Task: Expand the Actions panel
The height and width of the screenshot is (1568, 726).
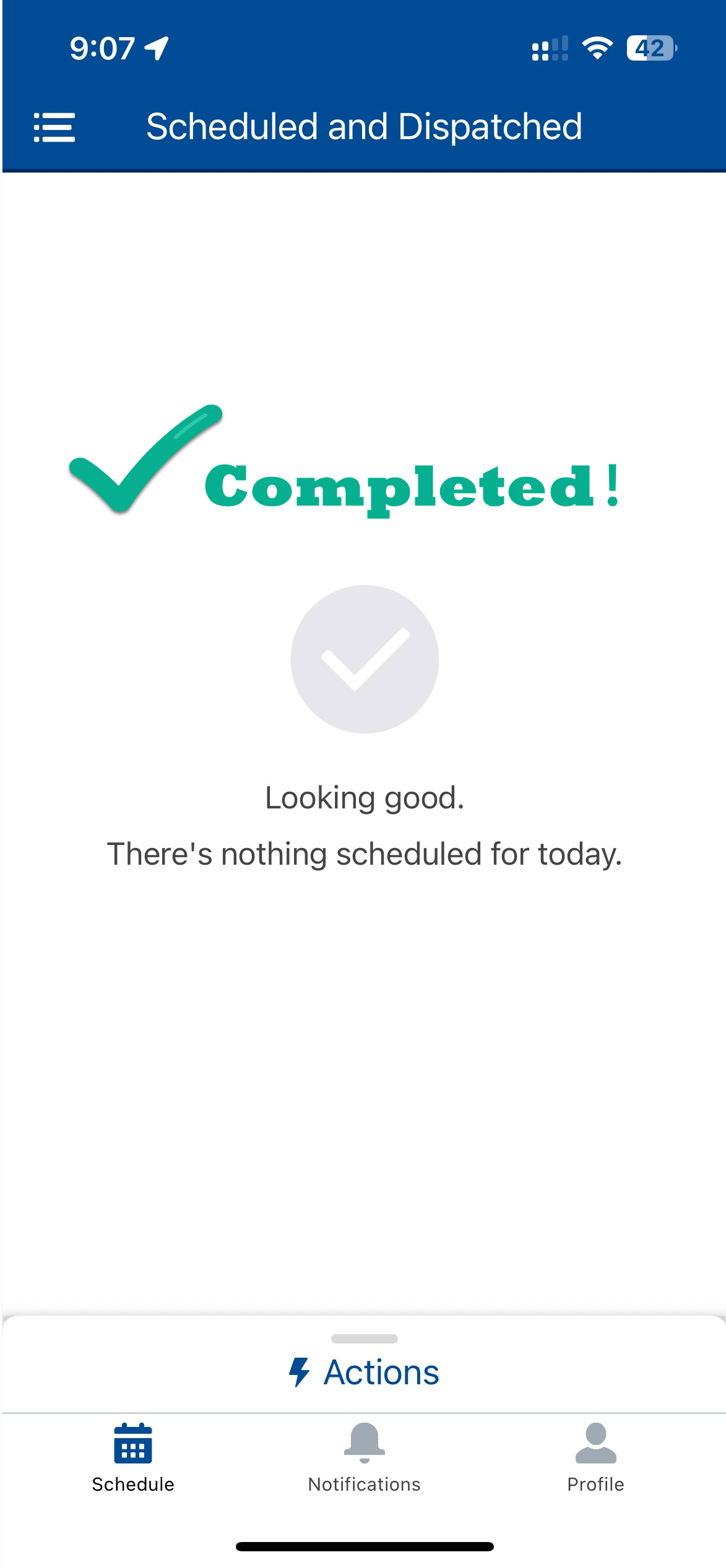Action: [x=364, y=1372]
